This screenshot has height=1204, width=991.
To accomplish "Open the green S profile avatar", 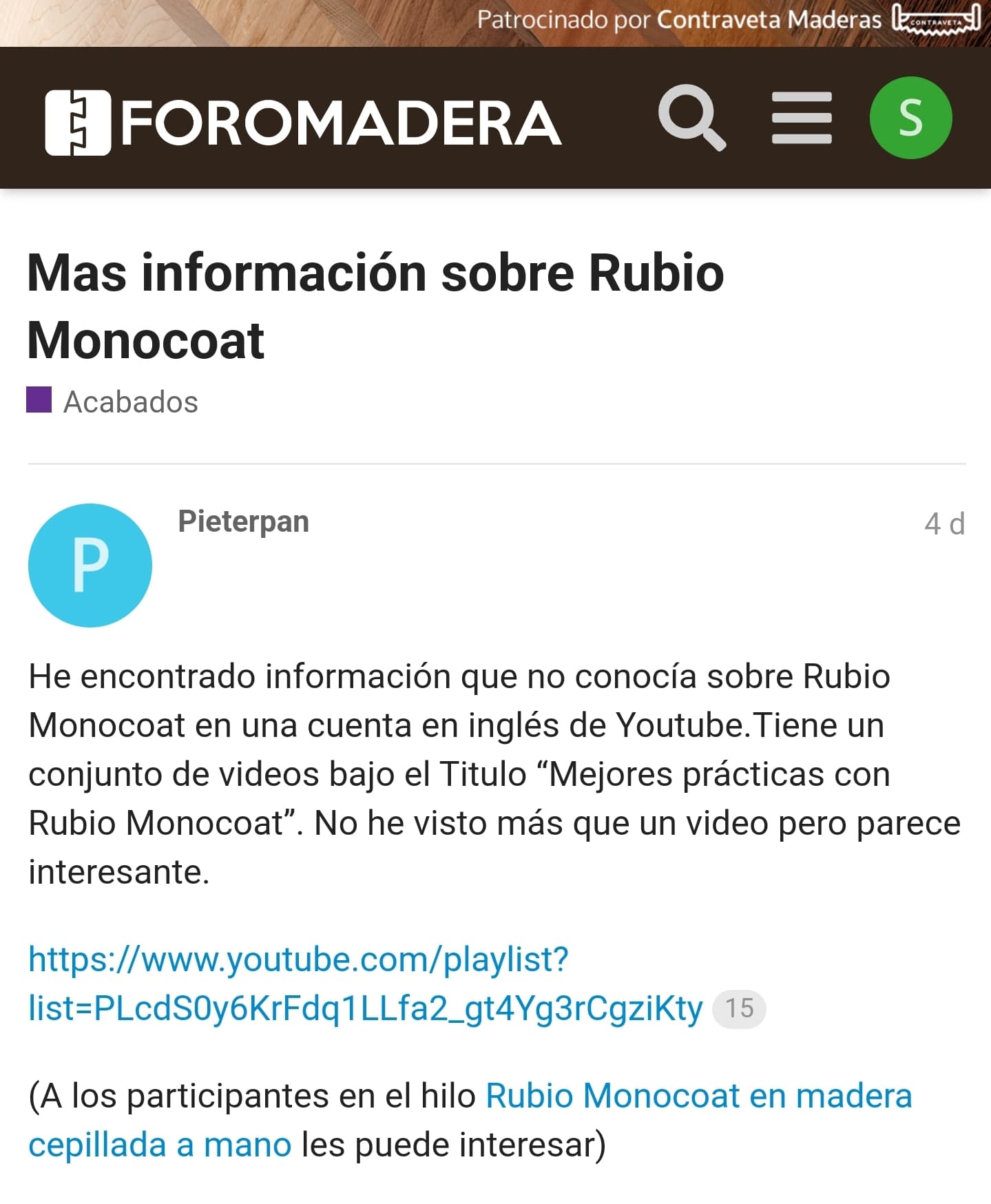I will [910, 118].
